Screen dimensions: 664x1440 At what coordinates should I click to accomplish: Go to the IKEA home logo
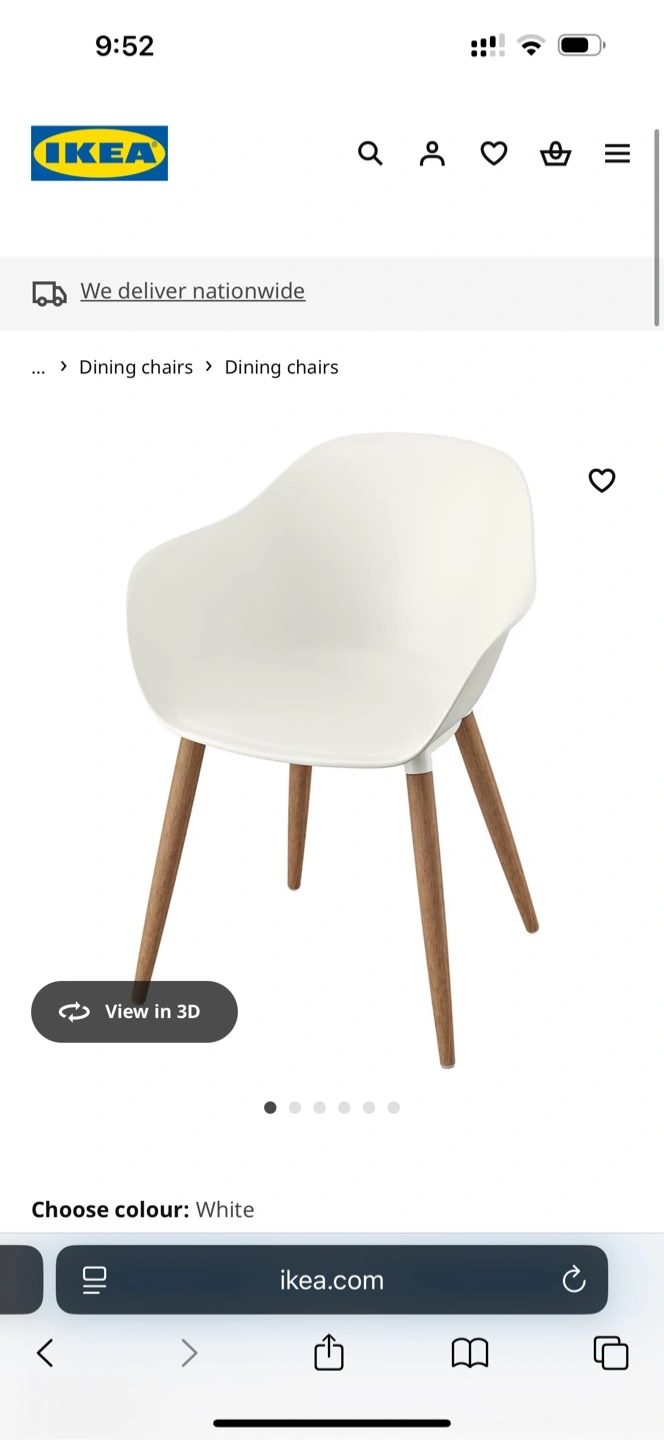tap(99, 153)
